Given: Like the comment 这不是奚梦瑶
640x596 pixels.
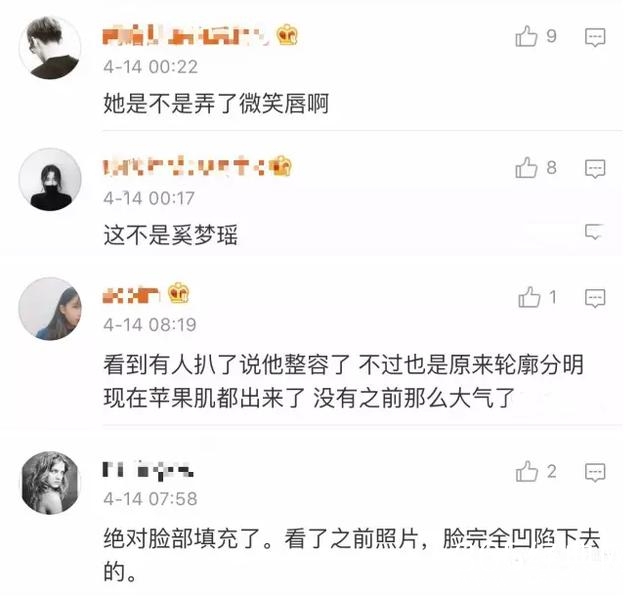Looking at the screenshot, I should click(527, 168).
